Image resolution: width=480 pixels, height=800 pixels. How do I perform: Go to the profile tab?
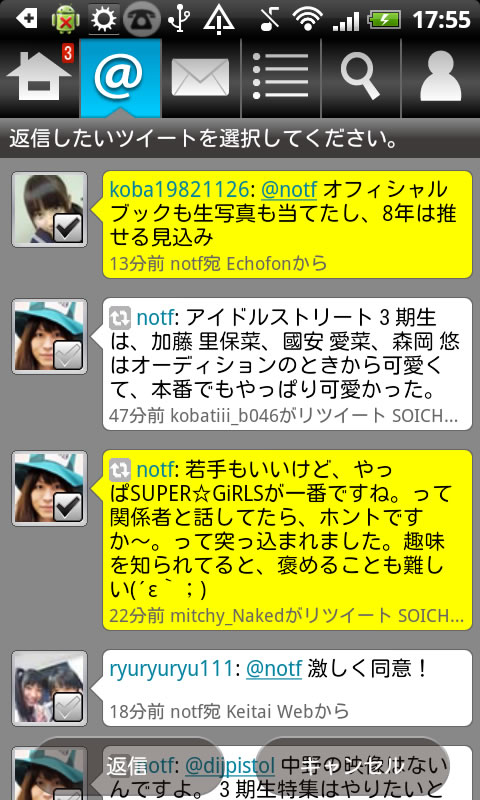click(x=440, y=78)
